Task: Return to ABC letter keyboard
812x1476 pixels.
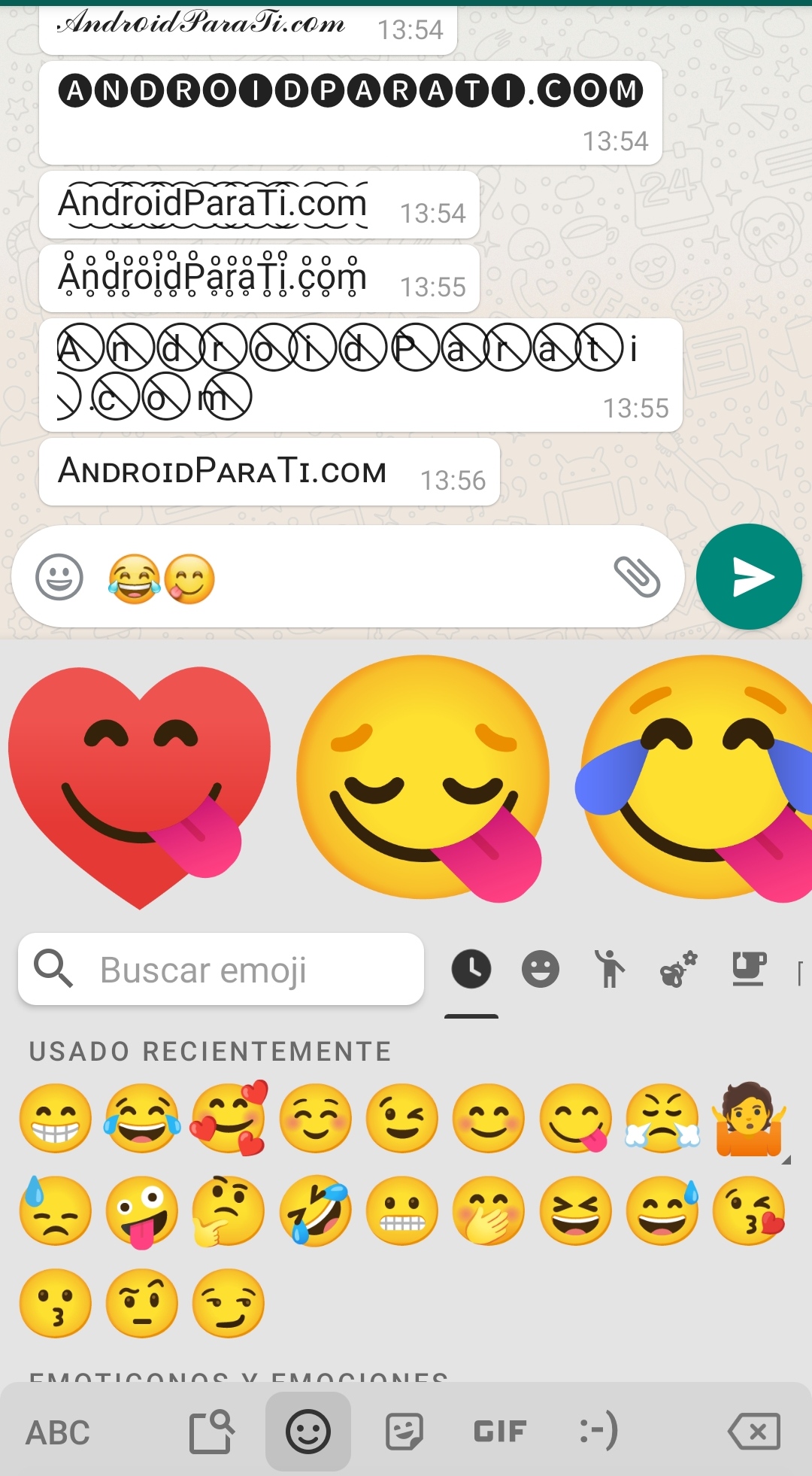Action: (x=58, y=1432)
